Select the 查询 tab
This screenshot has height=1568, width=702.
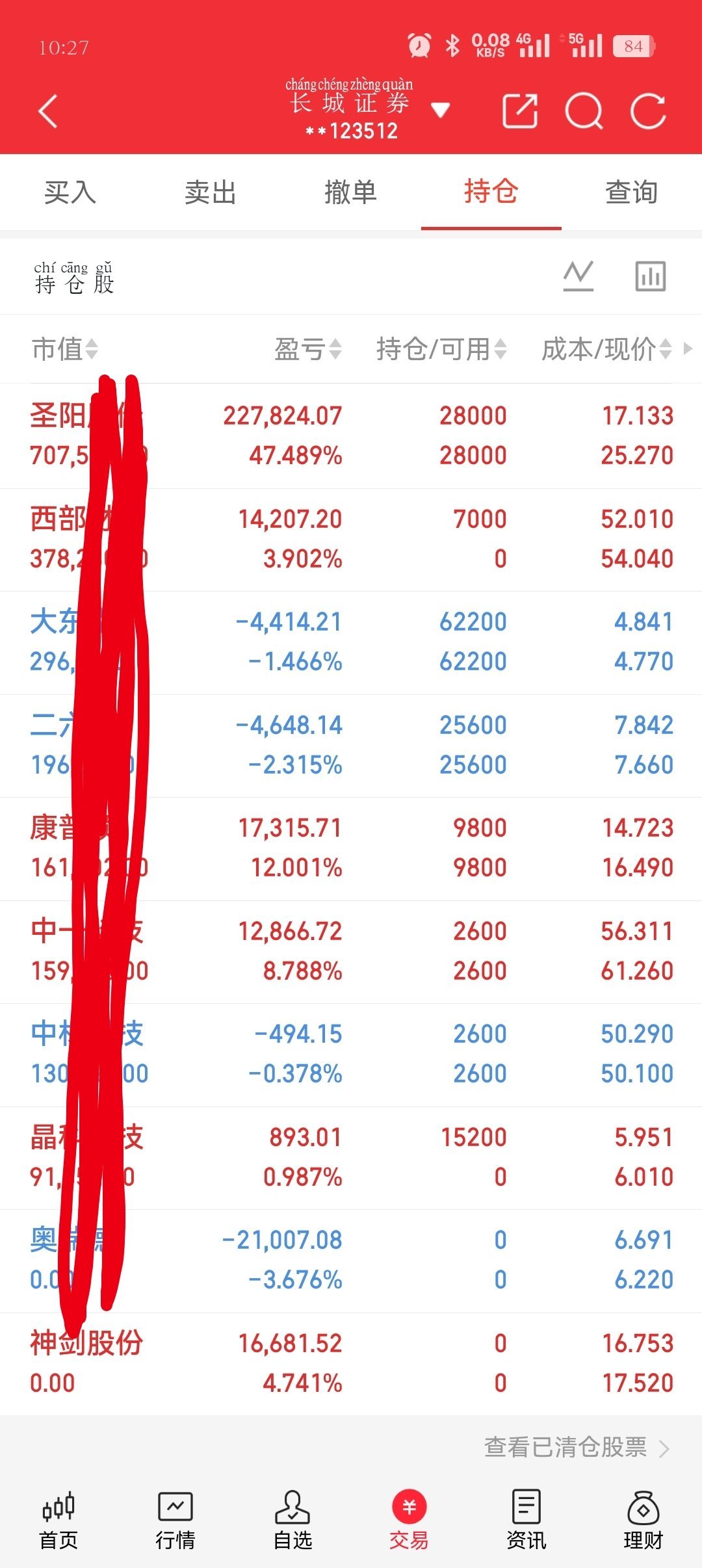click(632, 192)
